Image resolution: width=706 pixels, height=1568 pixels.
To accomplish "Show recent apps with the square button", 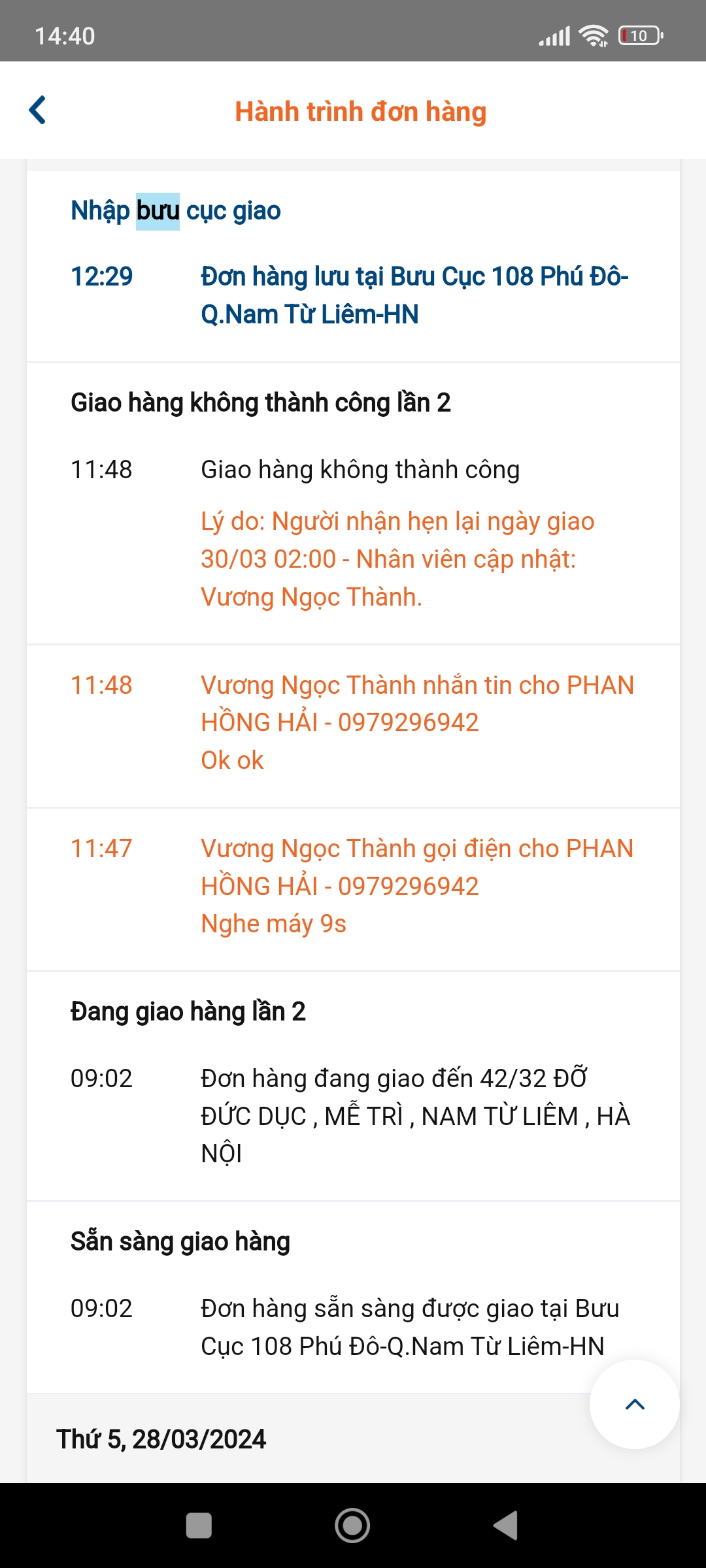I will 199,1526.
